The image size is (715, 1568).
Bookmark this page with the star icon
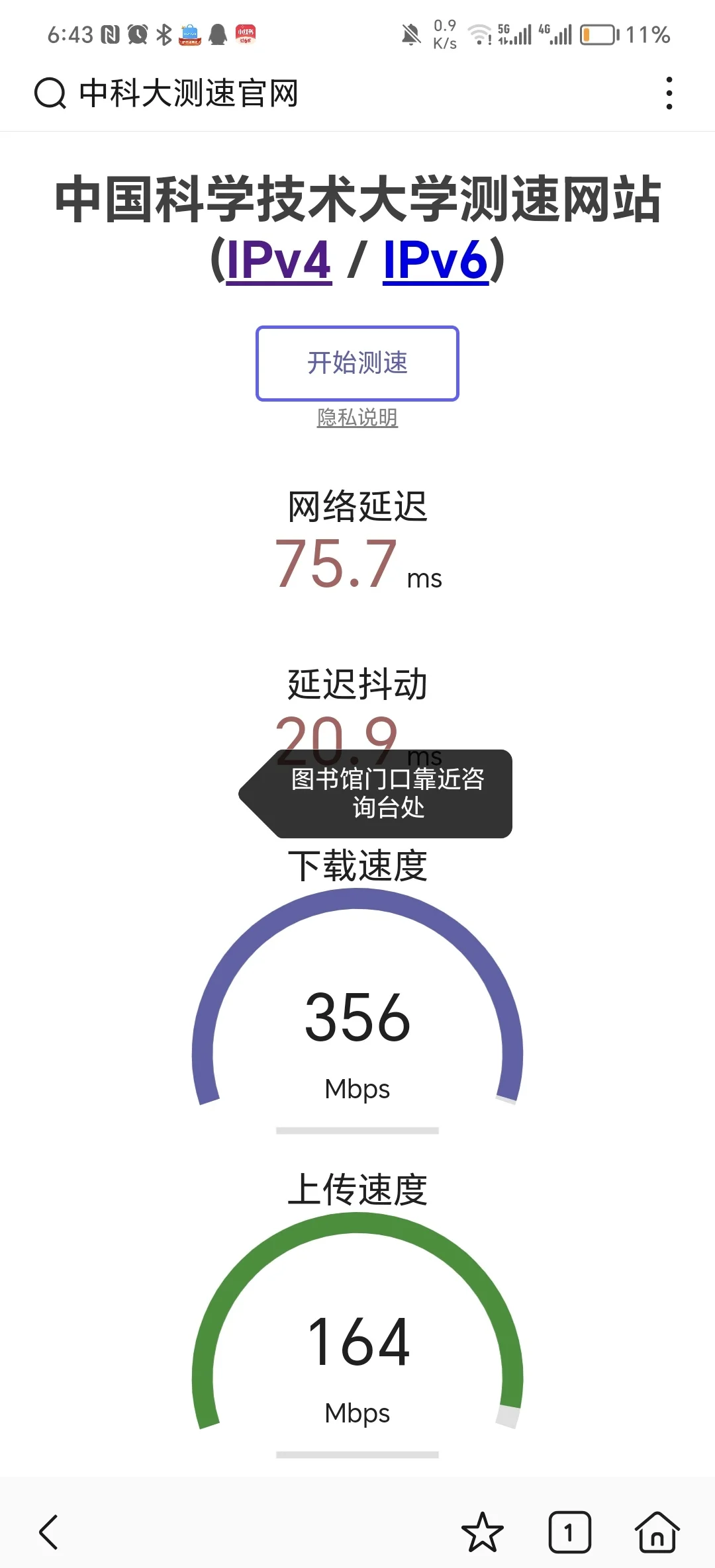(x=482, y=1532)
